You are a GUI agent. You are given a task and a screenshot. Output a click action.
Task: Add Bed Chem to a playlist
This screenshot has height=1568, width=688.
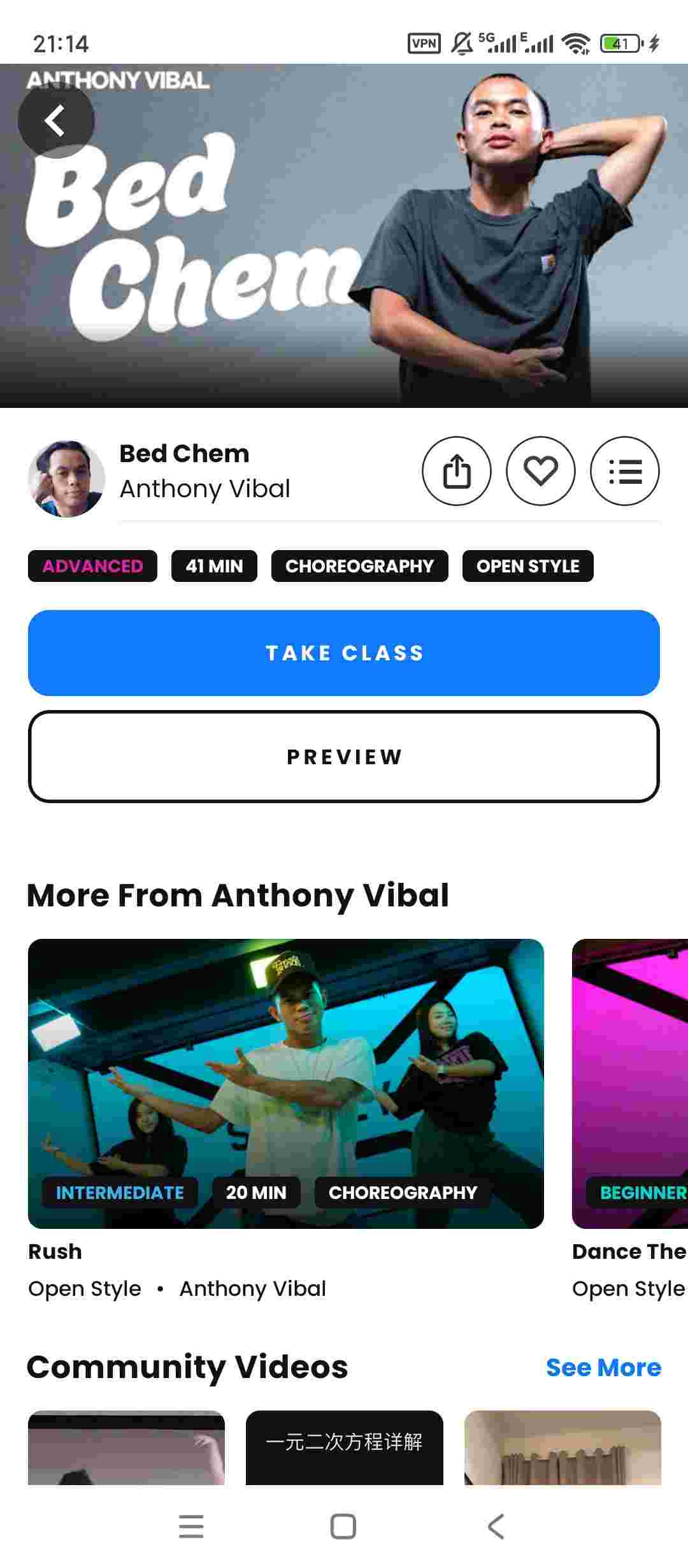point(624,471)
